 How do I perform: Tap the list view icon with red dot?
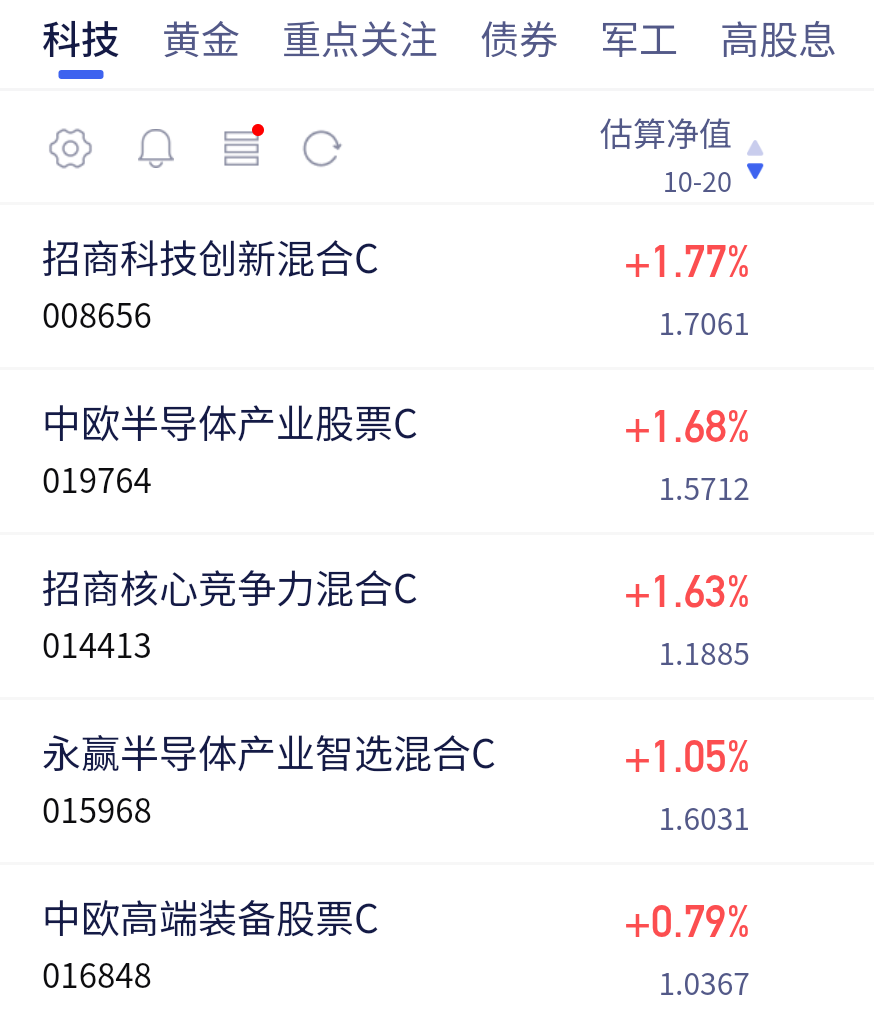click(243, 146)
